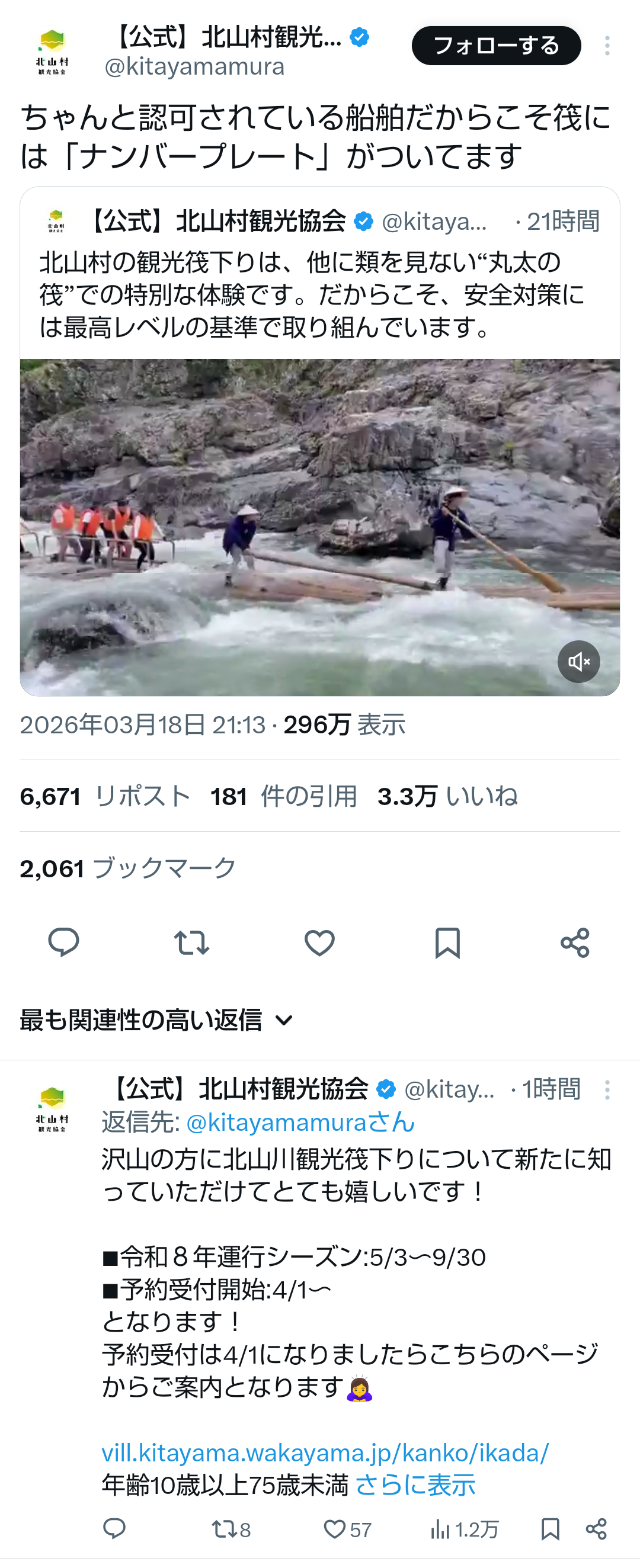Repost the main post

tap(191, 942)
